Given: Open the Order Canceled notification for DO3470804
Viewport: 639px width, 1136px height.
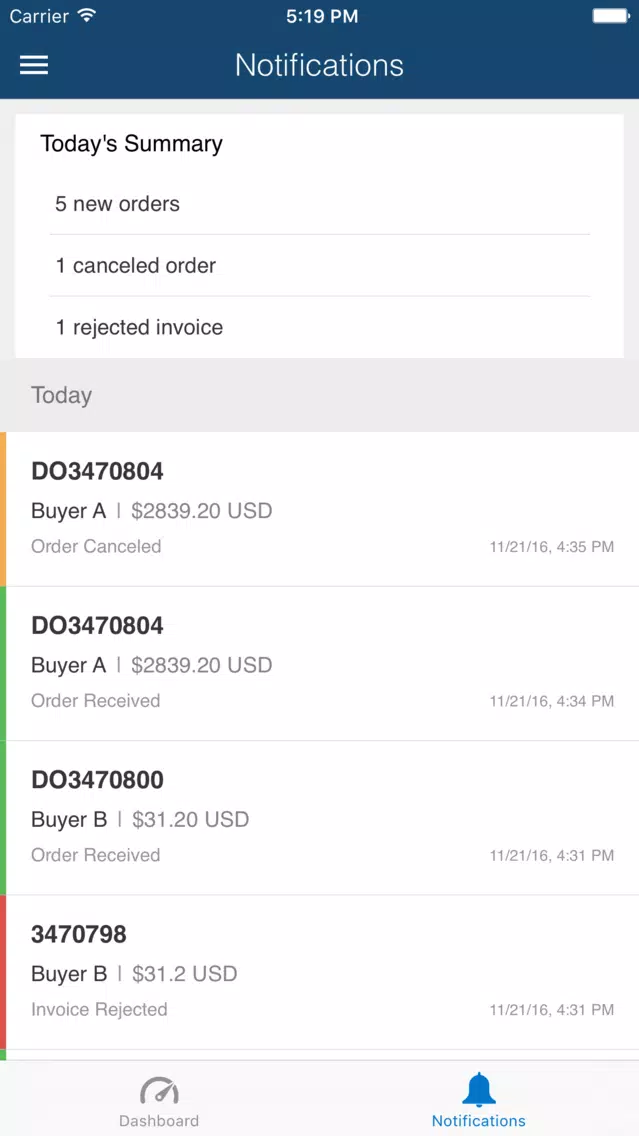Looking at the screenshot, I should [x=320, y=509].
